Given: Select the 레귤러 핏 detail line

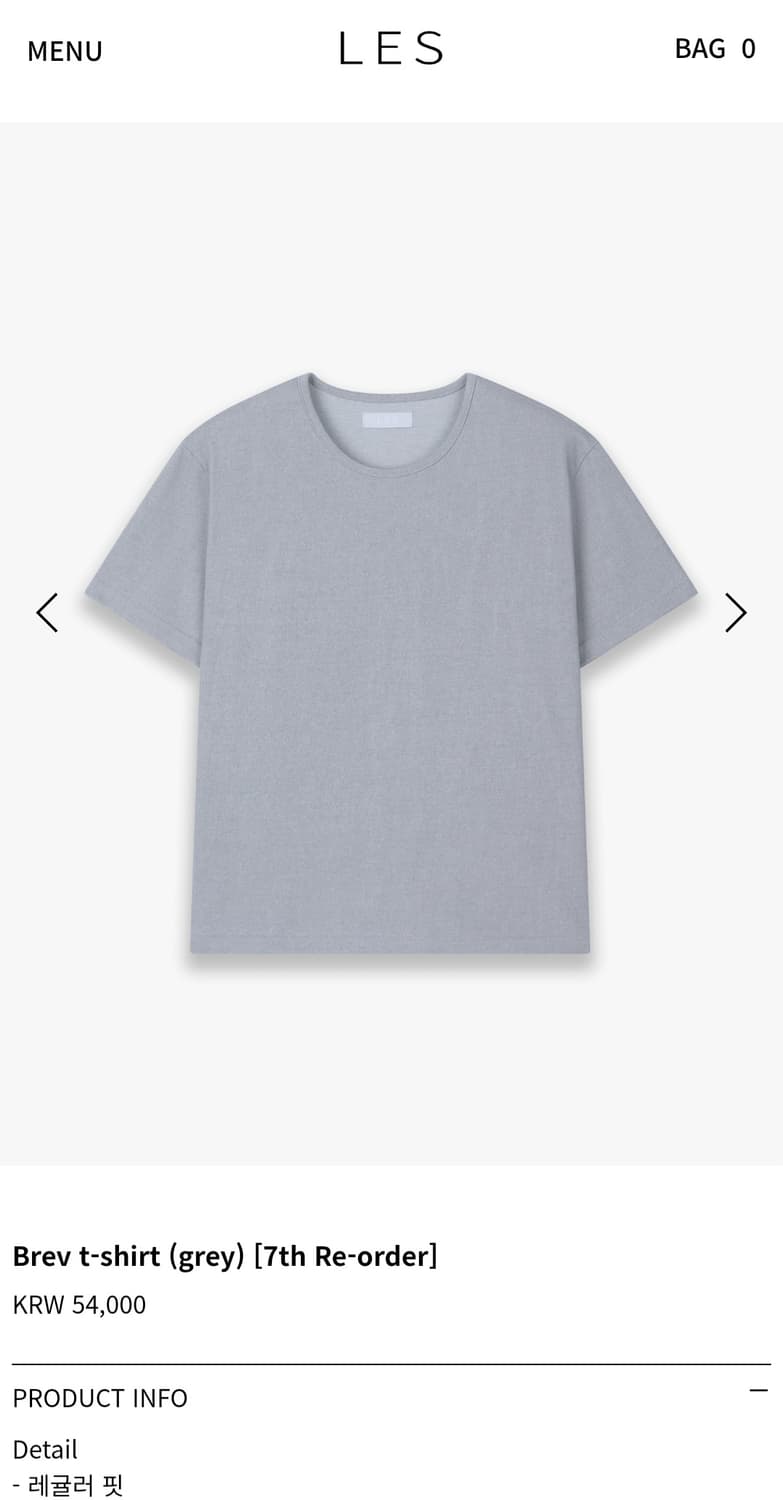Looking at the screenshot, I should [x=73, y=1486].
